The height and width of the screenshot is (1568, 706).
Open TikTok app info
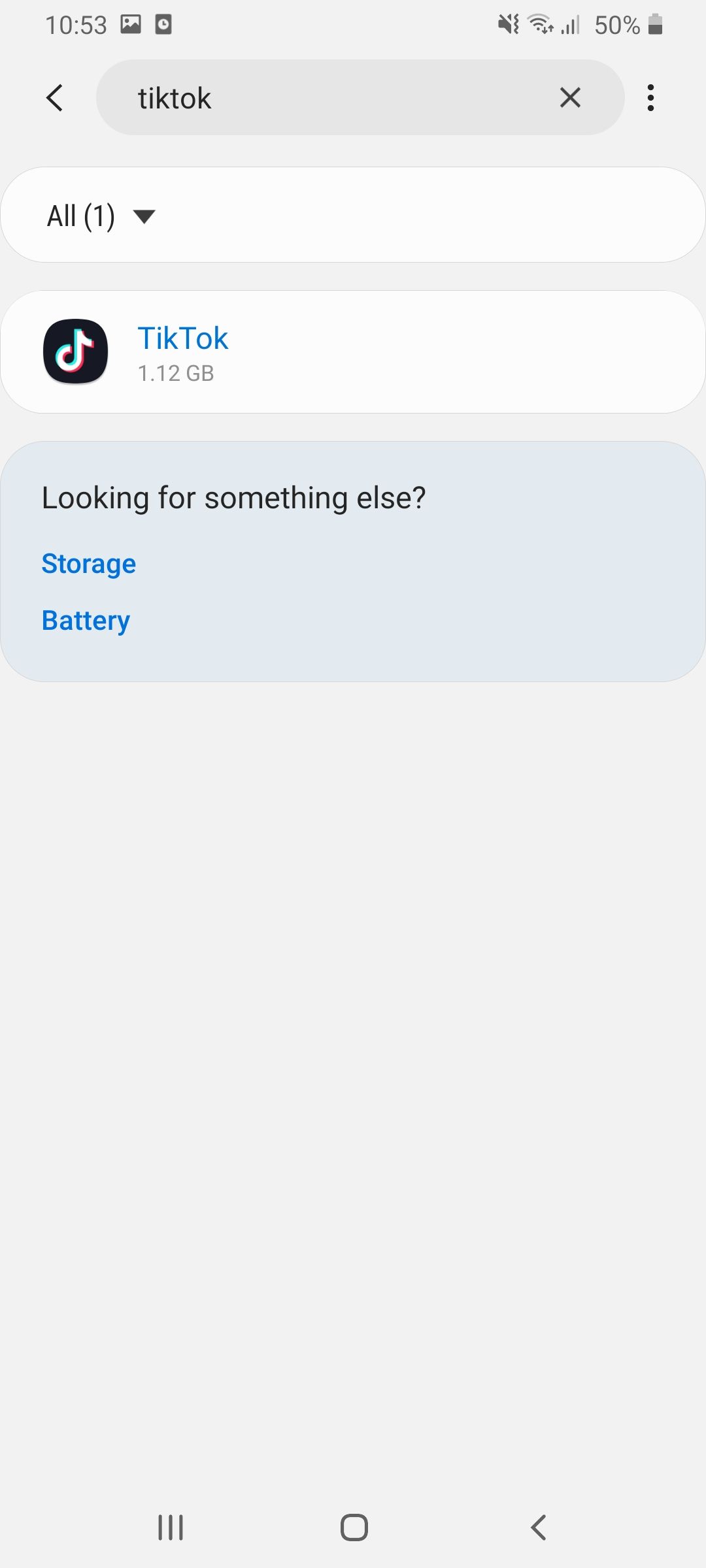(353, 352)
